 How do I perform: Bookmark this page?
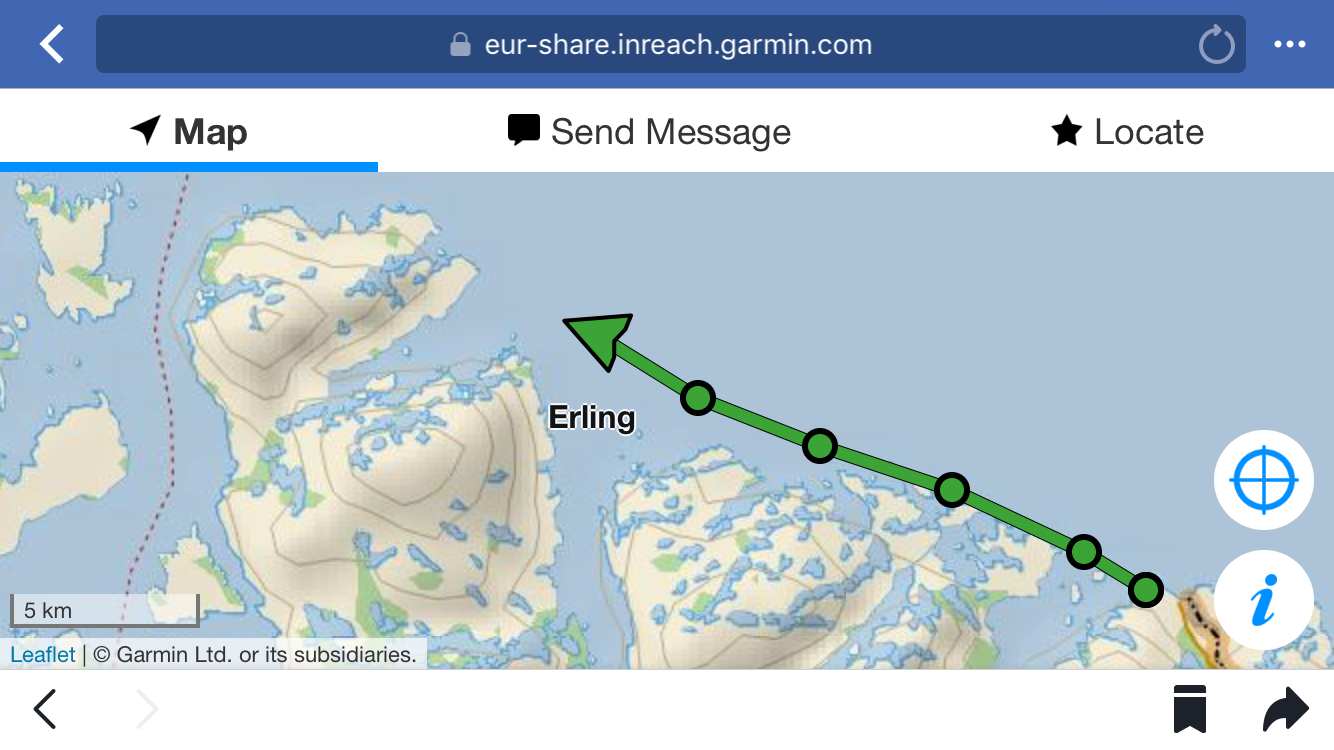click(1189, 710)
